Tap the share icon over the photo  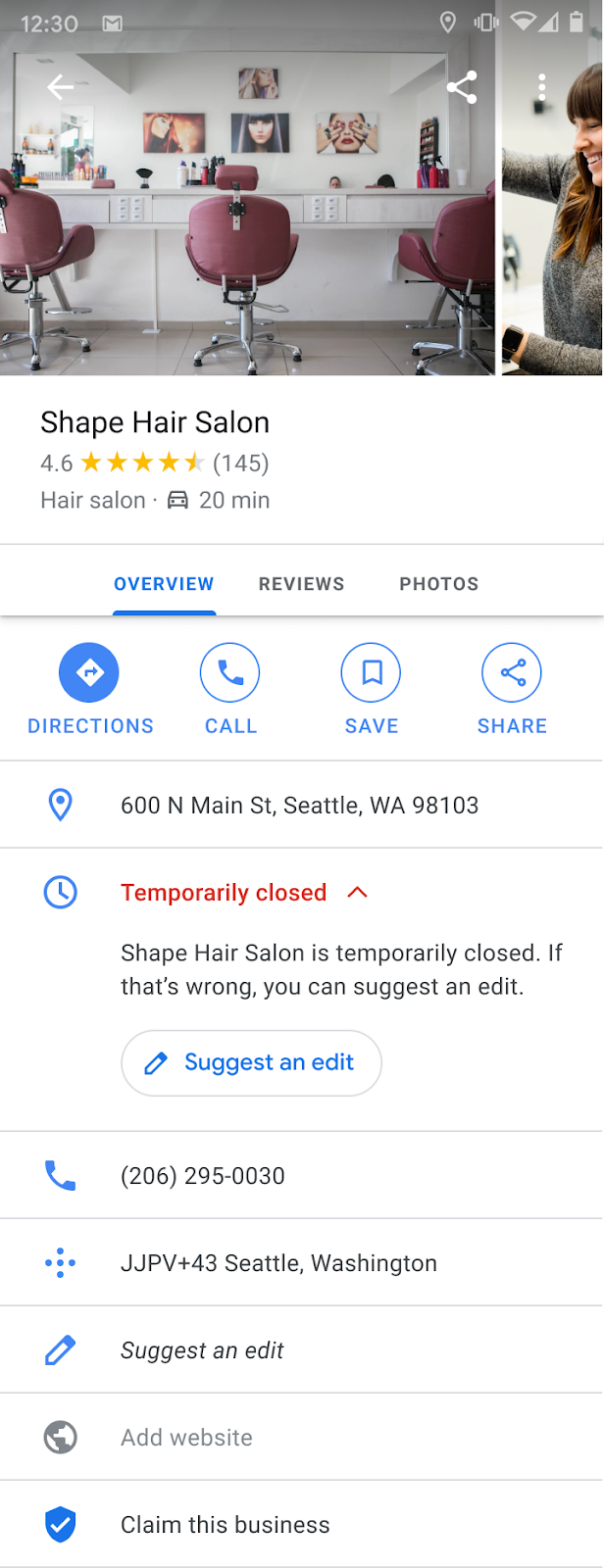coord(462,87)
